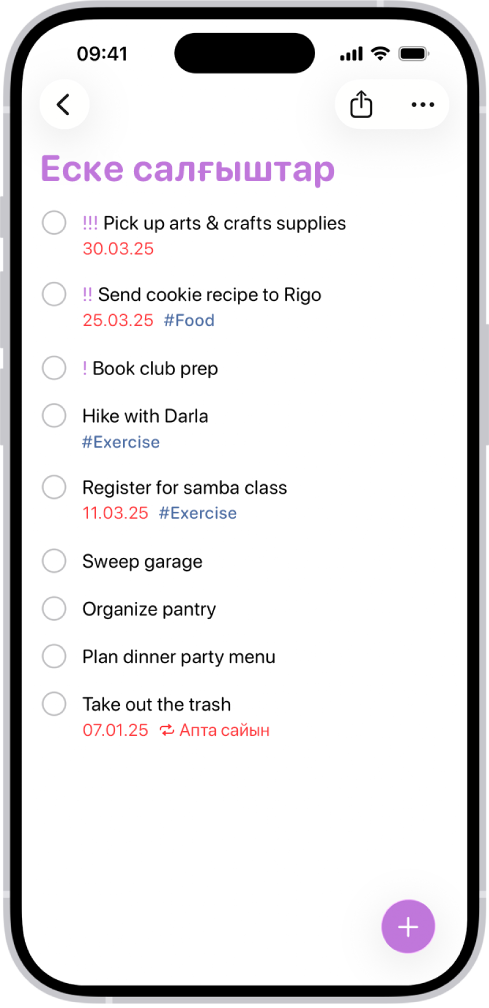Mark Register for samba class complete
The image size is (489, 1008).
(54, 487)
